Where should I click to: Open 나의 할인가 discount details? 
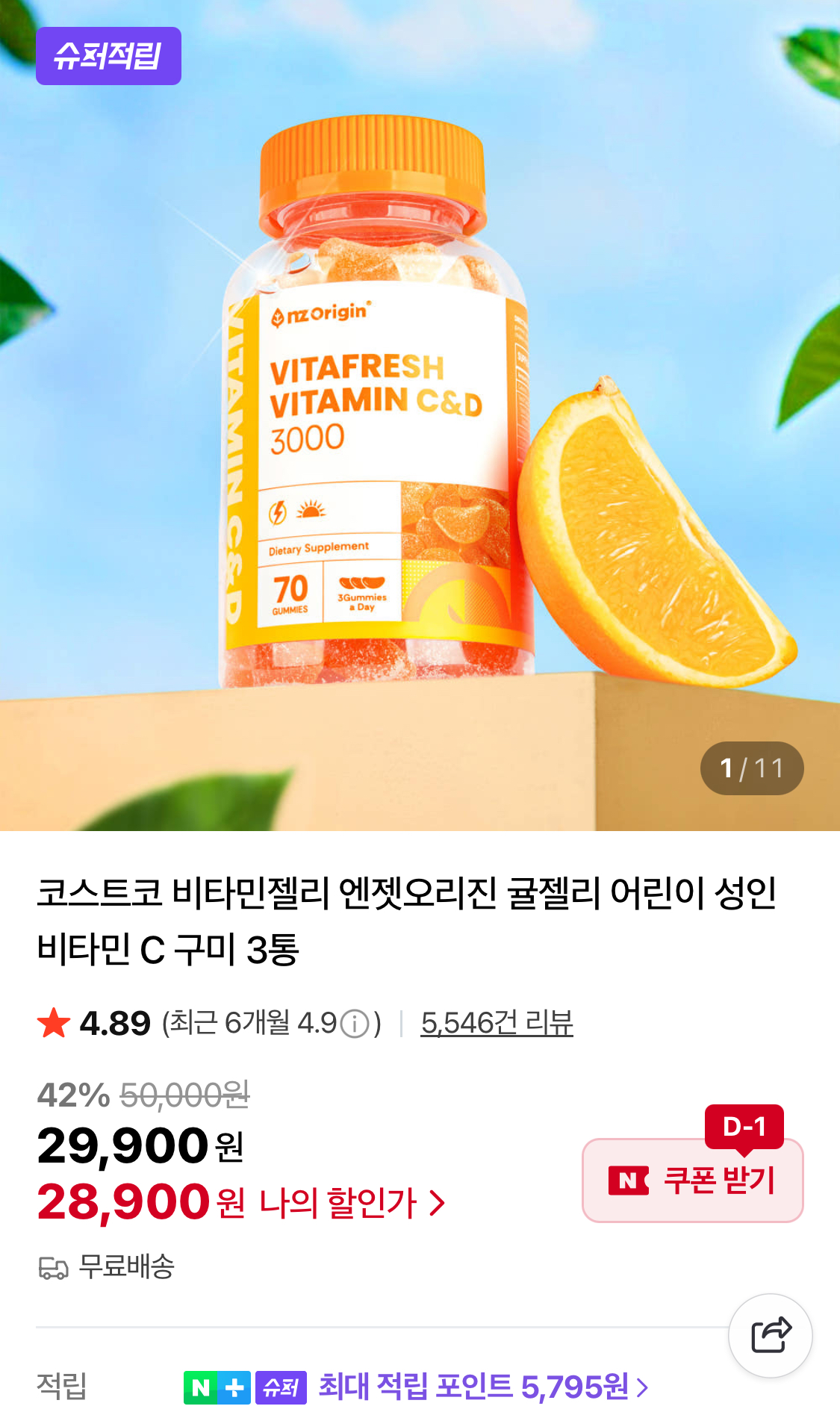click(351, 1203)
